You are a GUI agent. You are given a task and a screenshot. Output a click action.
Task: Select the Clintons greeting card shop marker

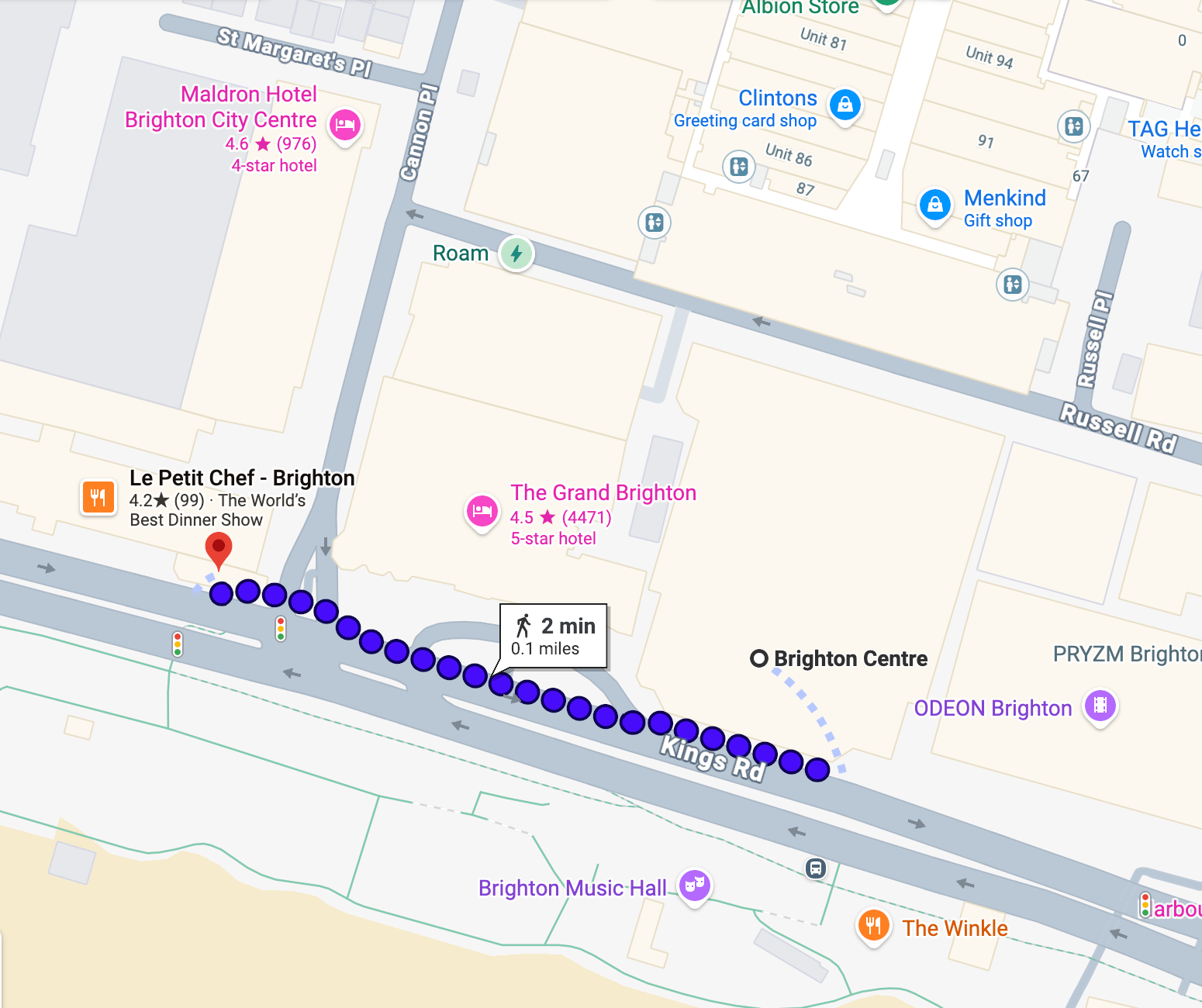coord(845,105)
